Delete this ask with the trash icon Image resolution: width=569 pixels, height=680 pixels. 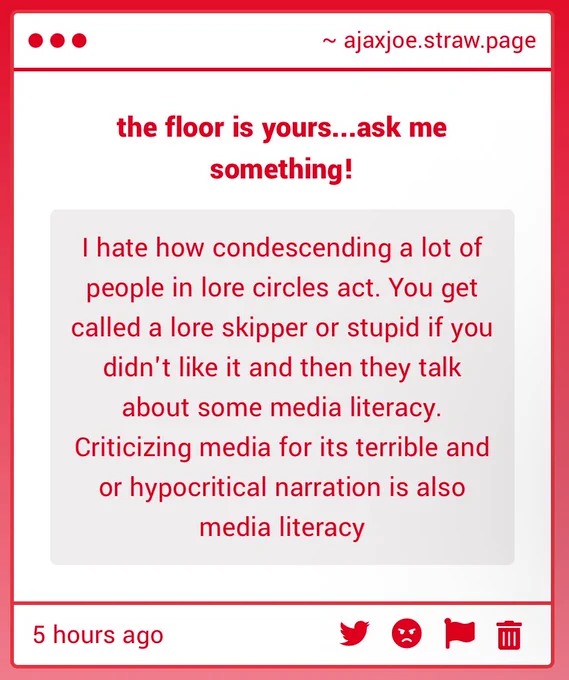tap(509, 635)
